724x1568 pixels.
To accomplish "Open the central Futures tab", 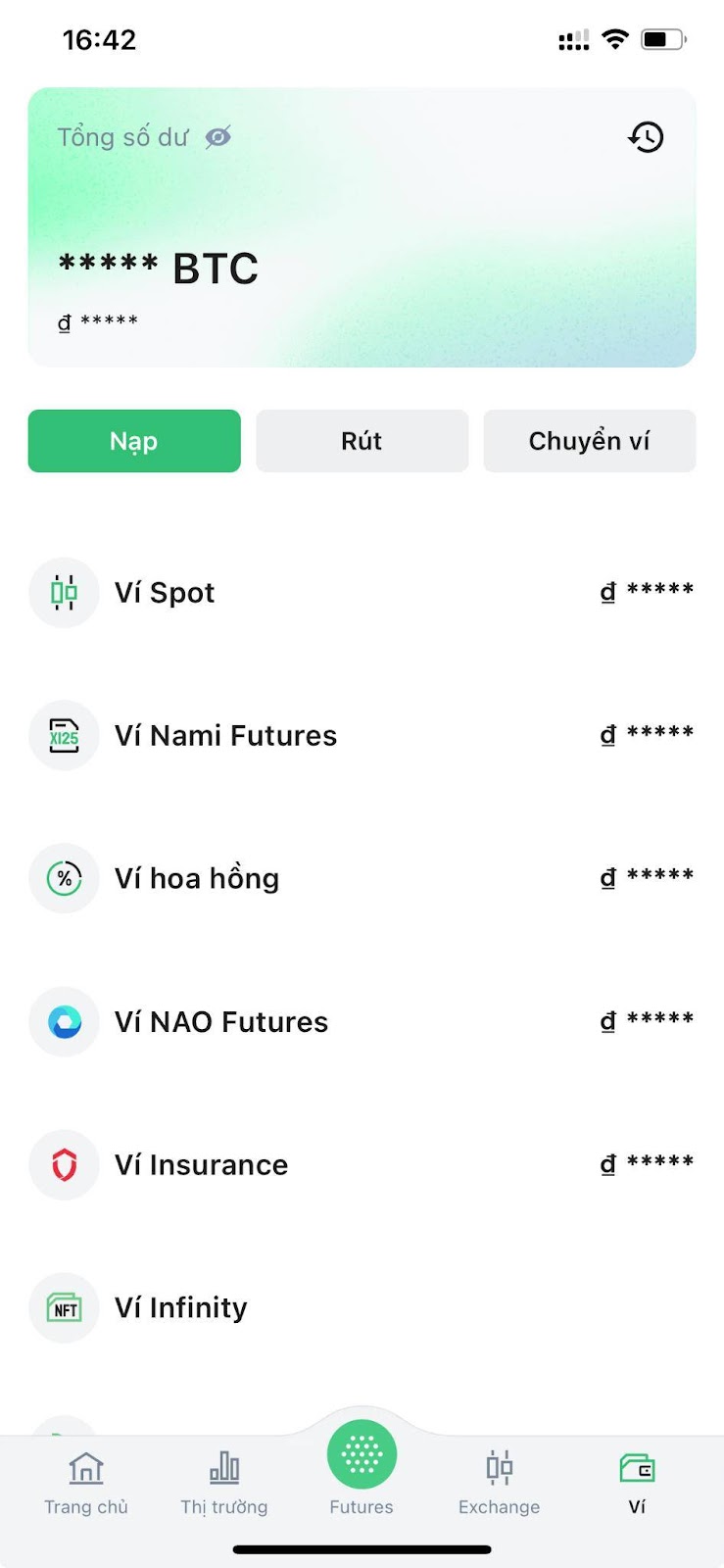I will click(362, 1469).
